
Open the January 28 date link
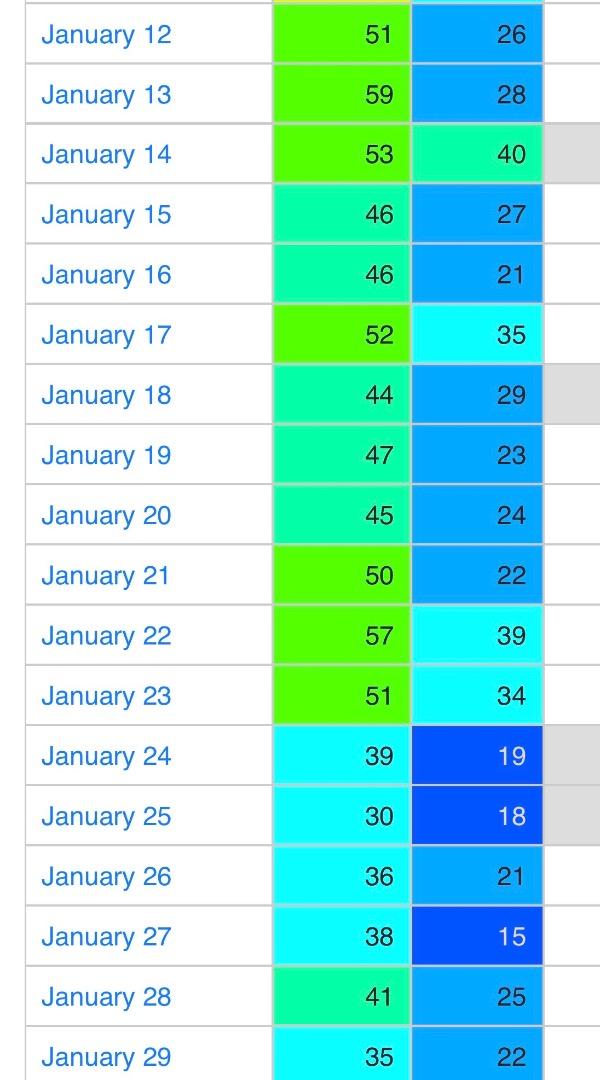pos(106,997)
